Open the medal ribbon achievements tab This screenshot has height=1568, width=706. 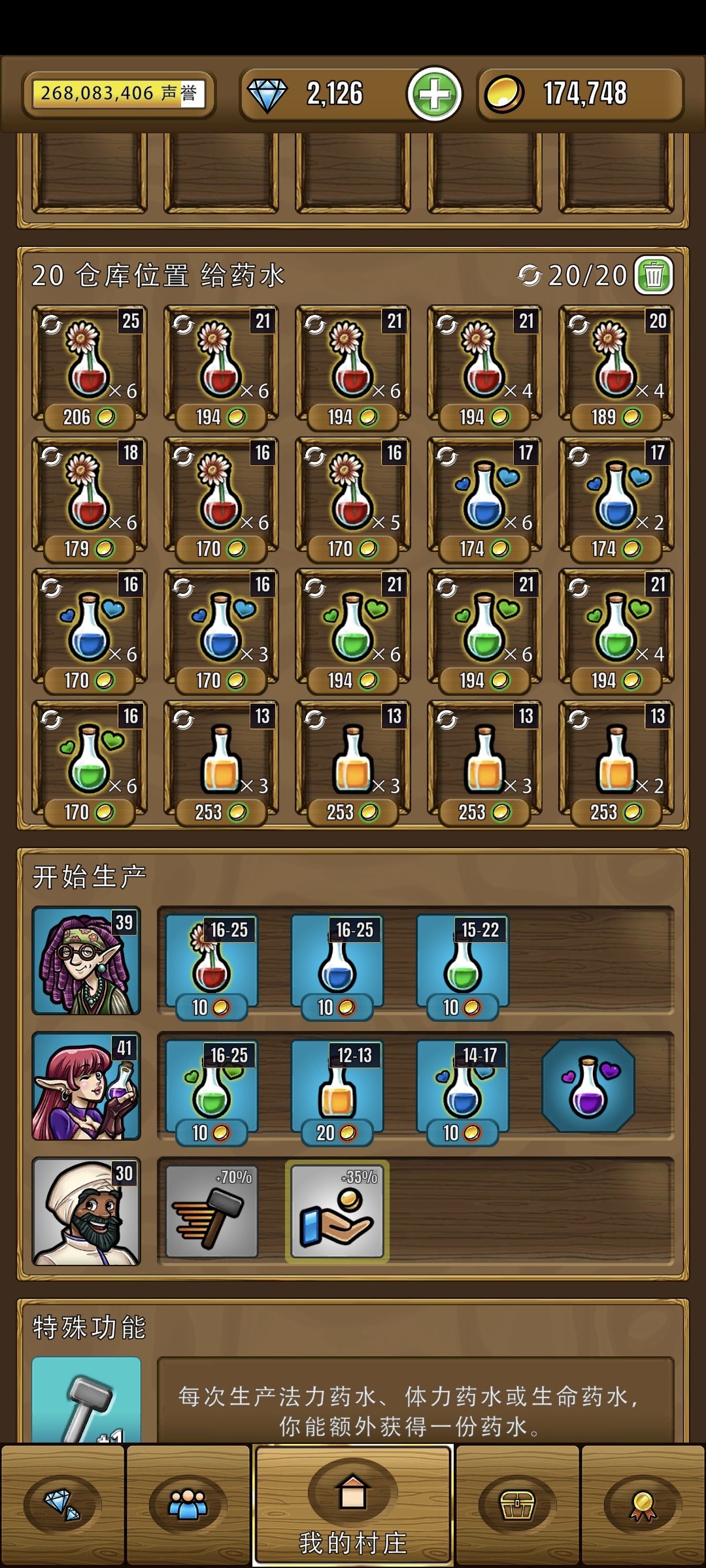coord(643,1504)
